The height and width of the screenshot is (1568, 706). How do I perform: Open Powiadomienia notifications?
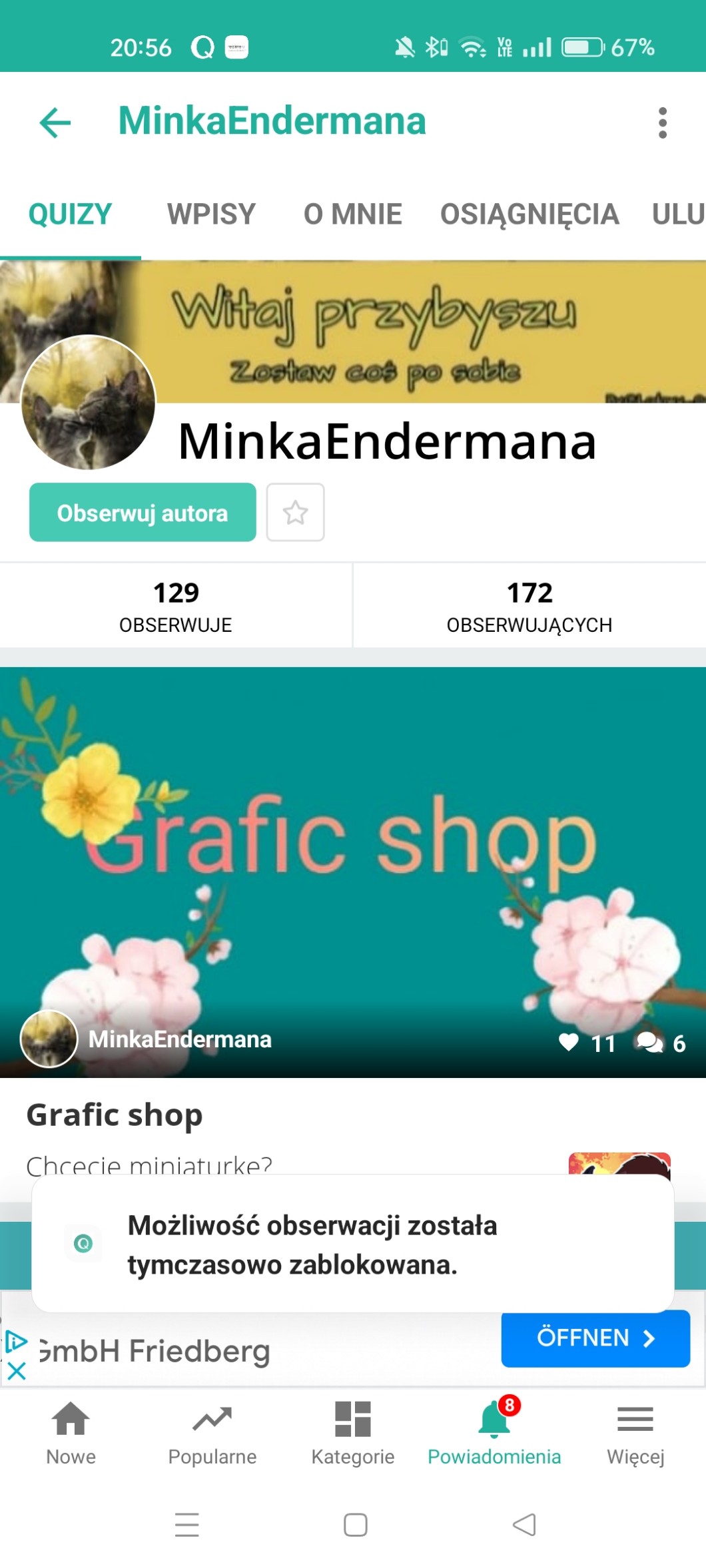(494, 1432)
